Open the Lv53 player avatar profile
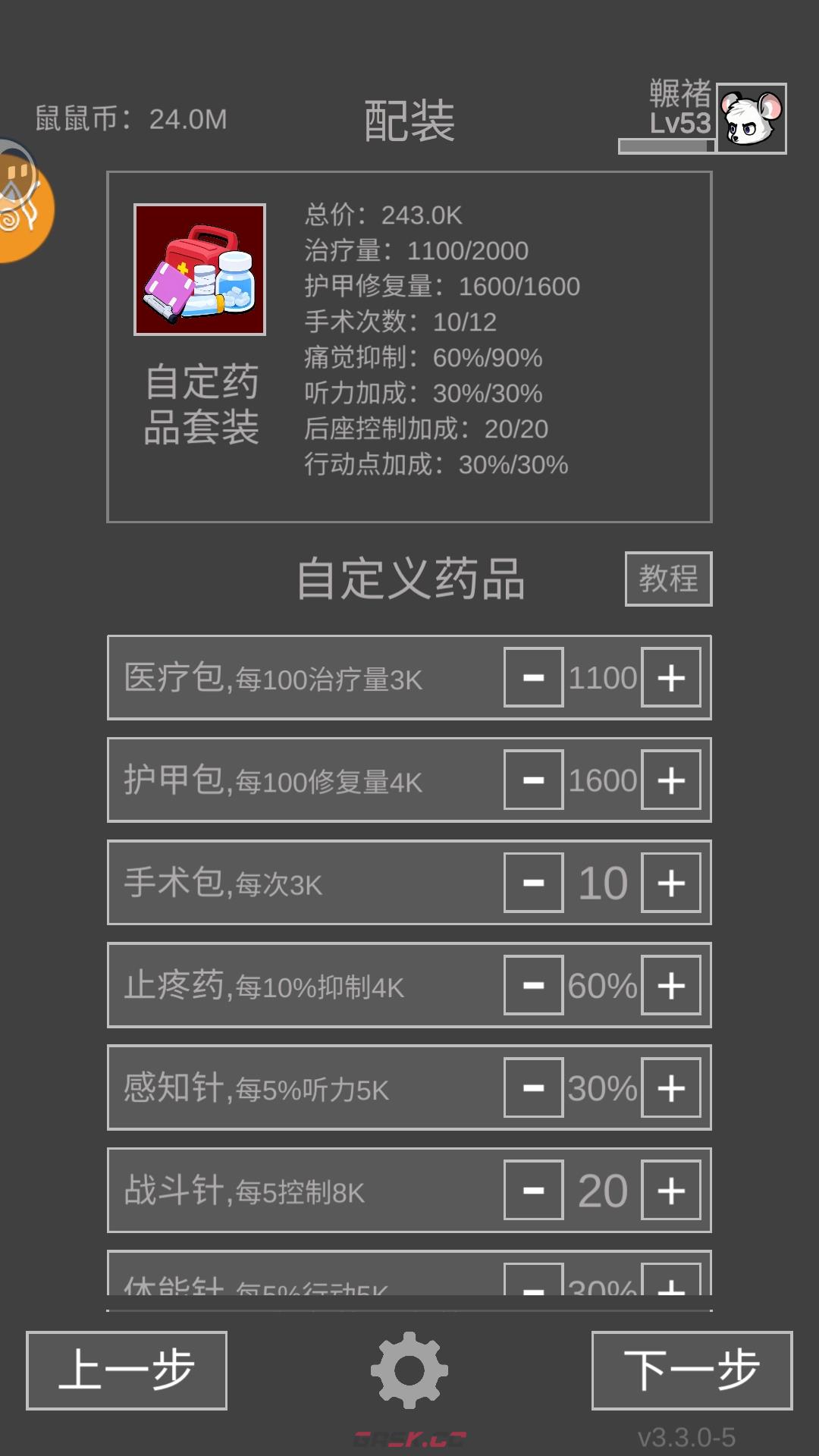Image resolution: width=819 pixels, height=1456 pixels. (751, 118)
